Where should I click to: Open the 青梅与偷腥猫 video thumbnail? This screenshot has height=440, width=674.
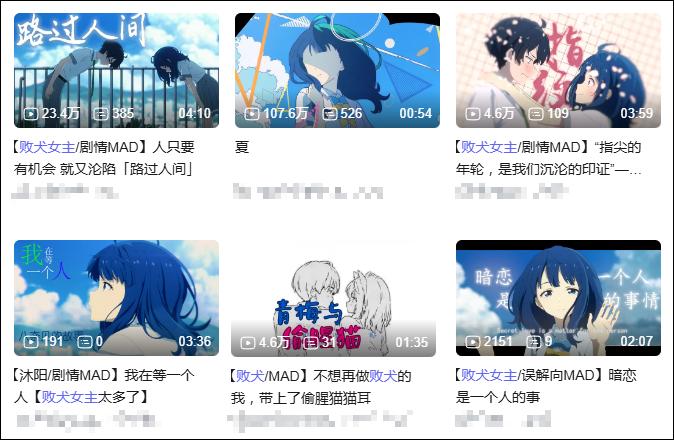pos(337,297)
